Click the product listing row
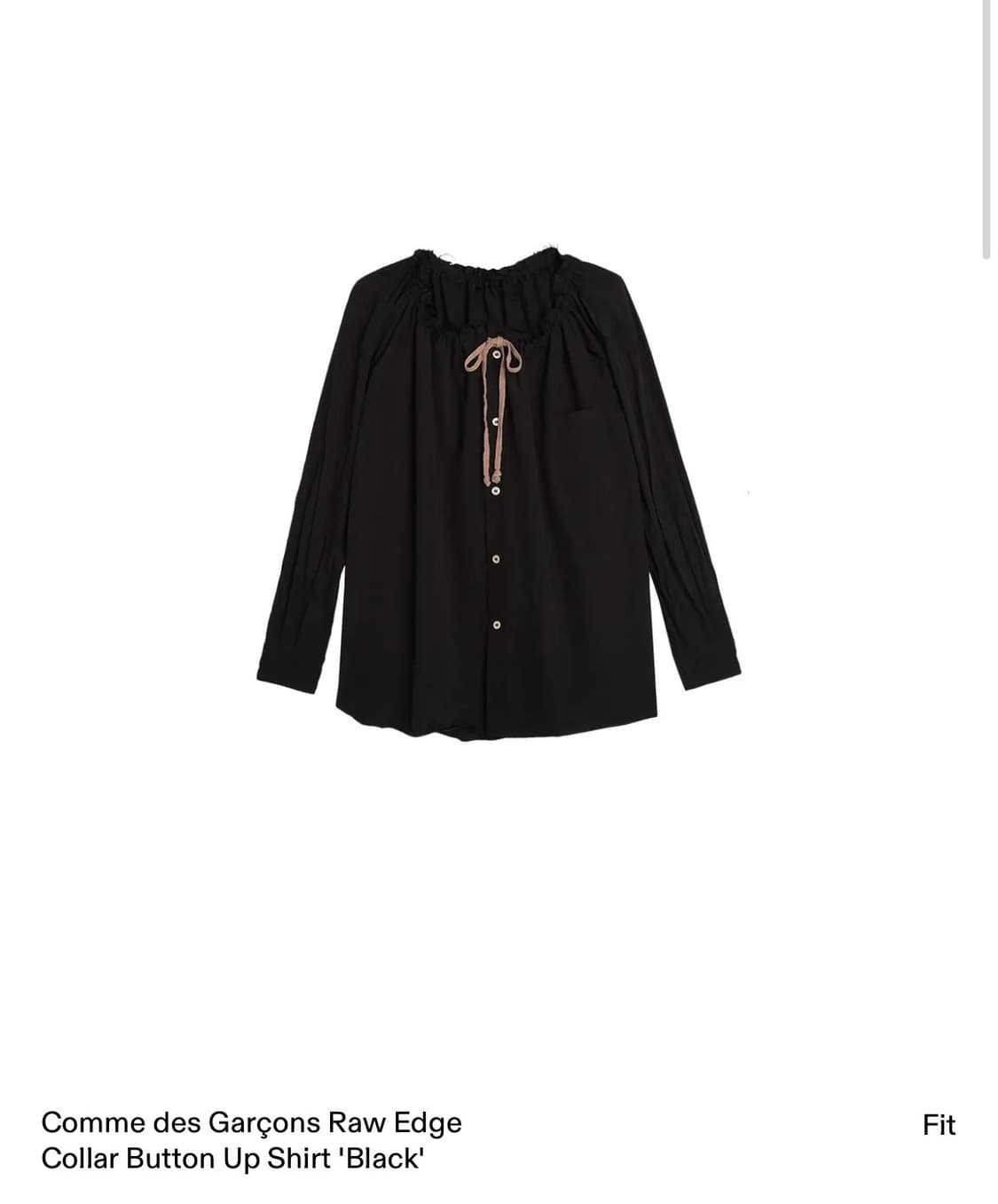This screenshot has height=1204, width=998. click(497, 1140)
